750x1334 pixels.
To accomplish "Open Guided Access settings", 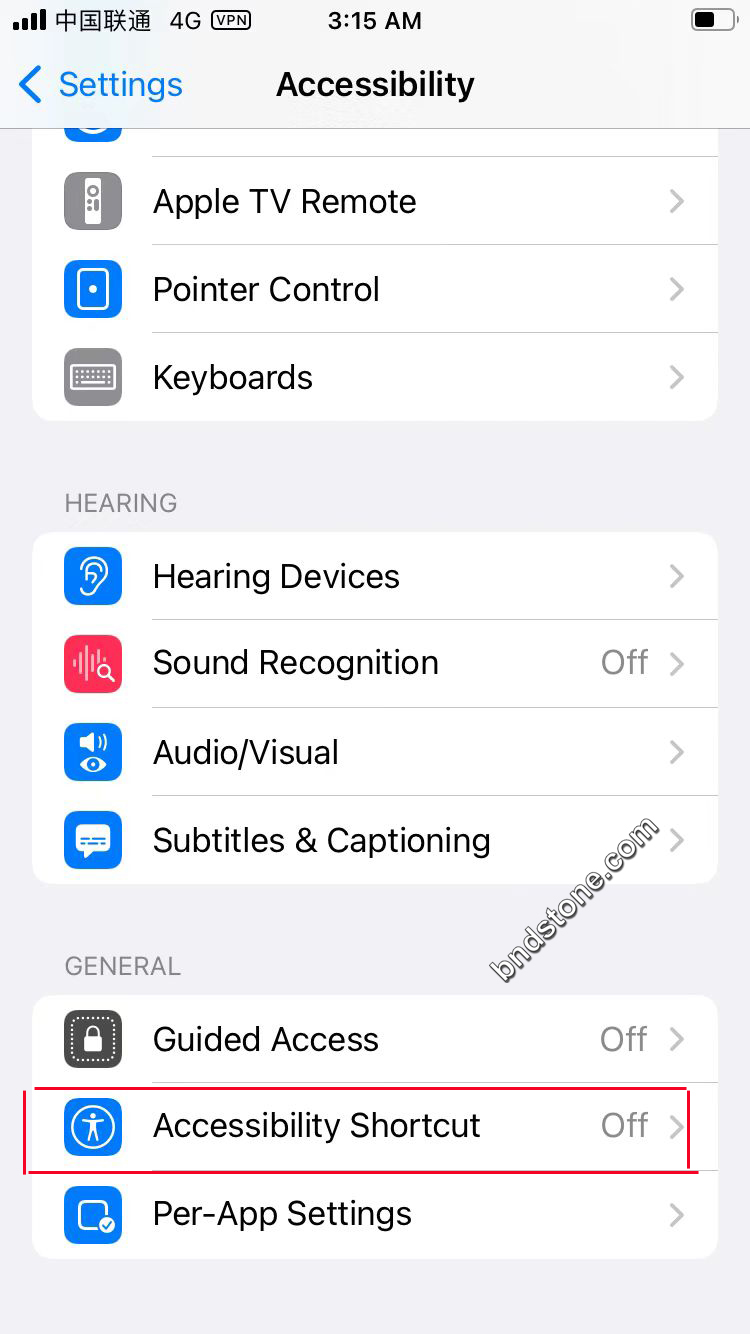I will click(x=375, y=1040).
